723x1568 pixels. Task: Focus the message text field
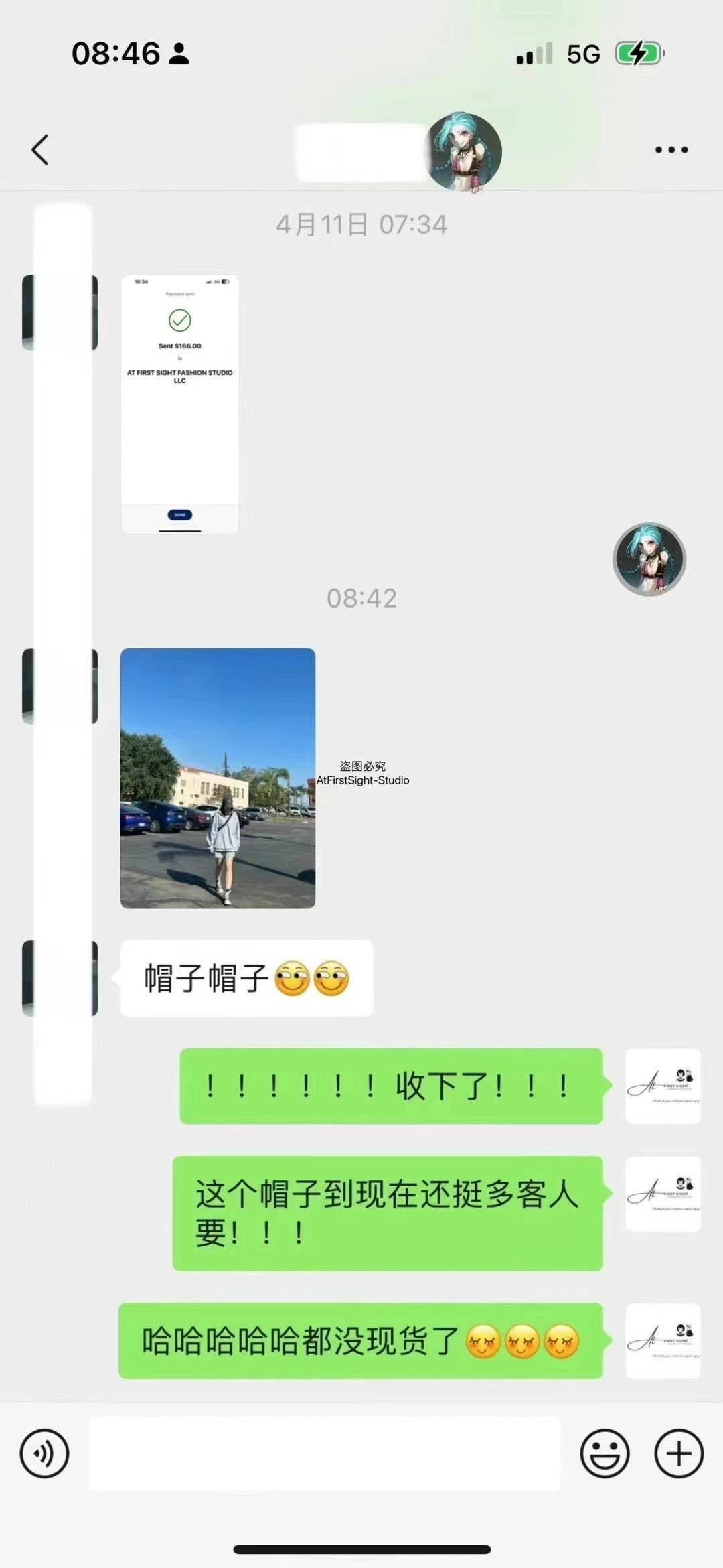(x=325, y=1453)
